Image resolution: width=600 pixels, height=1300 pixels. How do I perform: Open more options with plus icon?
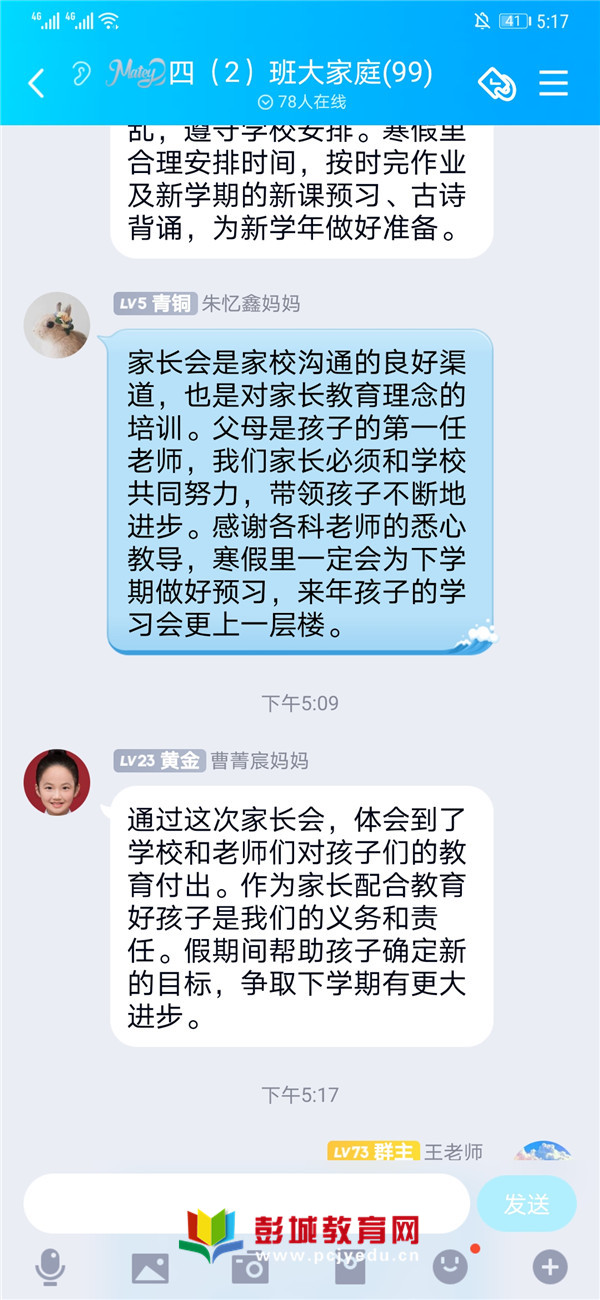click(549, 1268)
